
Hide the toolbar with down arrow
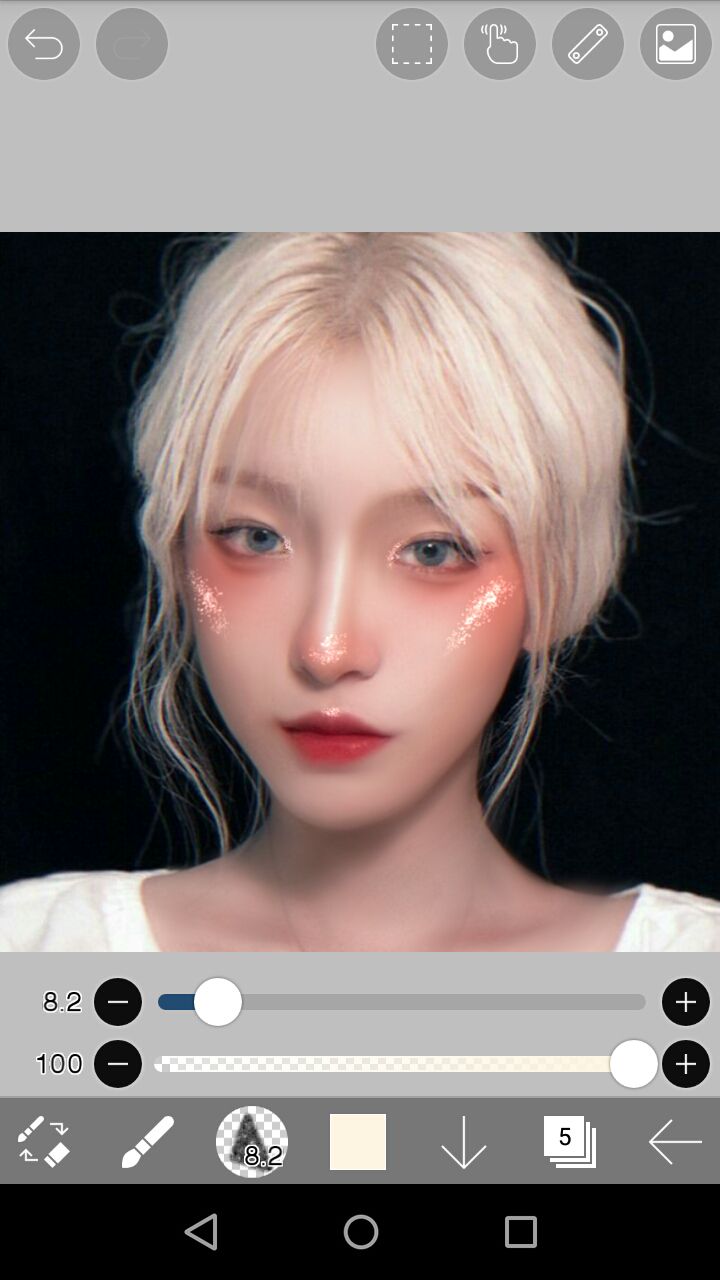point(464,1142)
